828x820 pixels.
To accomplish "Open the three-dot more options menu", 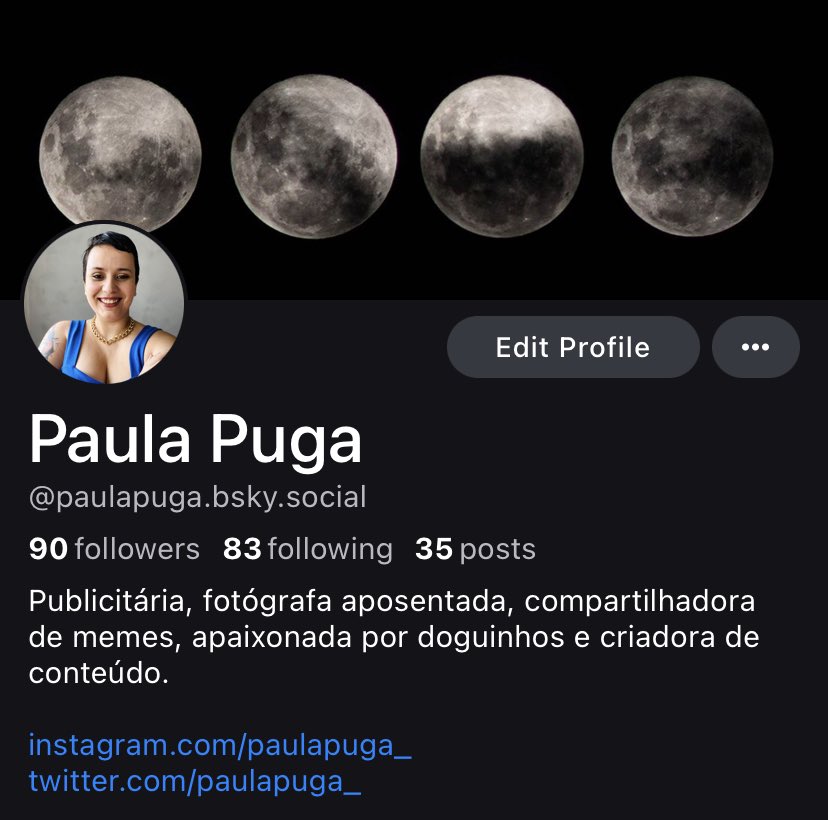I will tap(756, 347).
